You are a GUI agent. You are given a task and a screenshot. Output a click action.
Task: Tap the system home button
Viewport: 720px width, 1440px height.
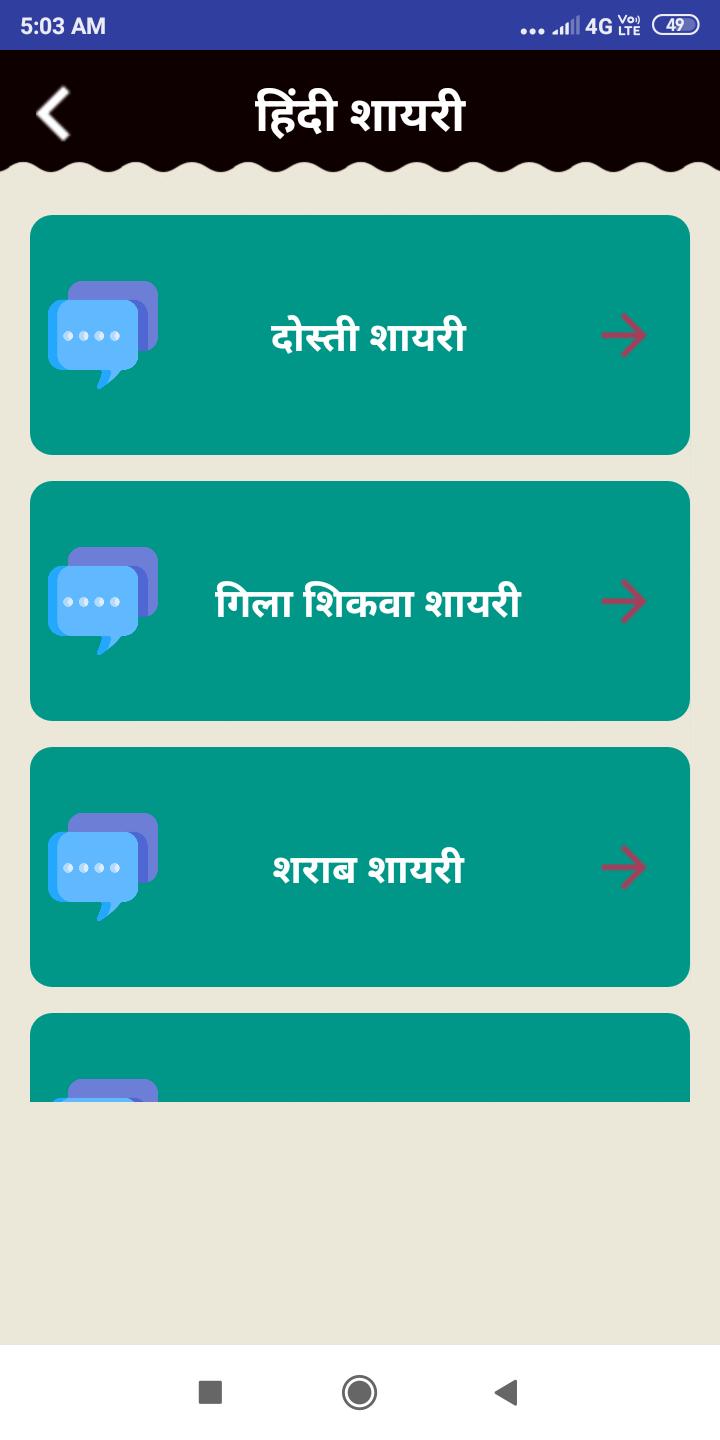360,1392
